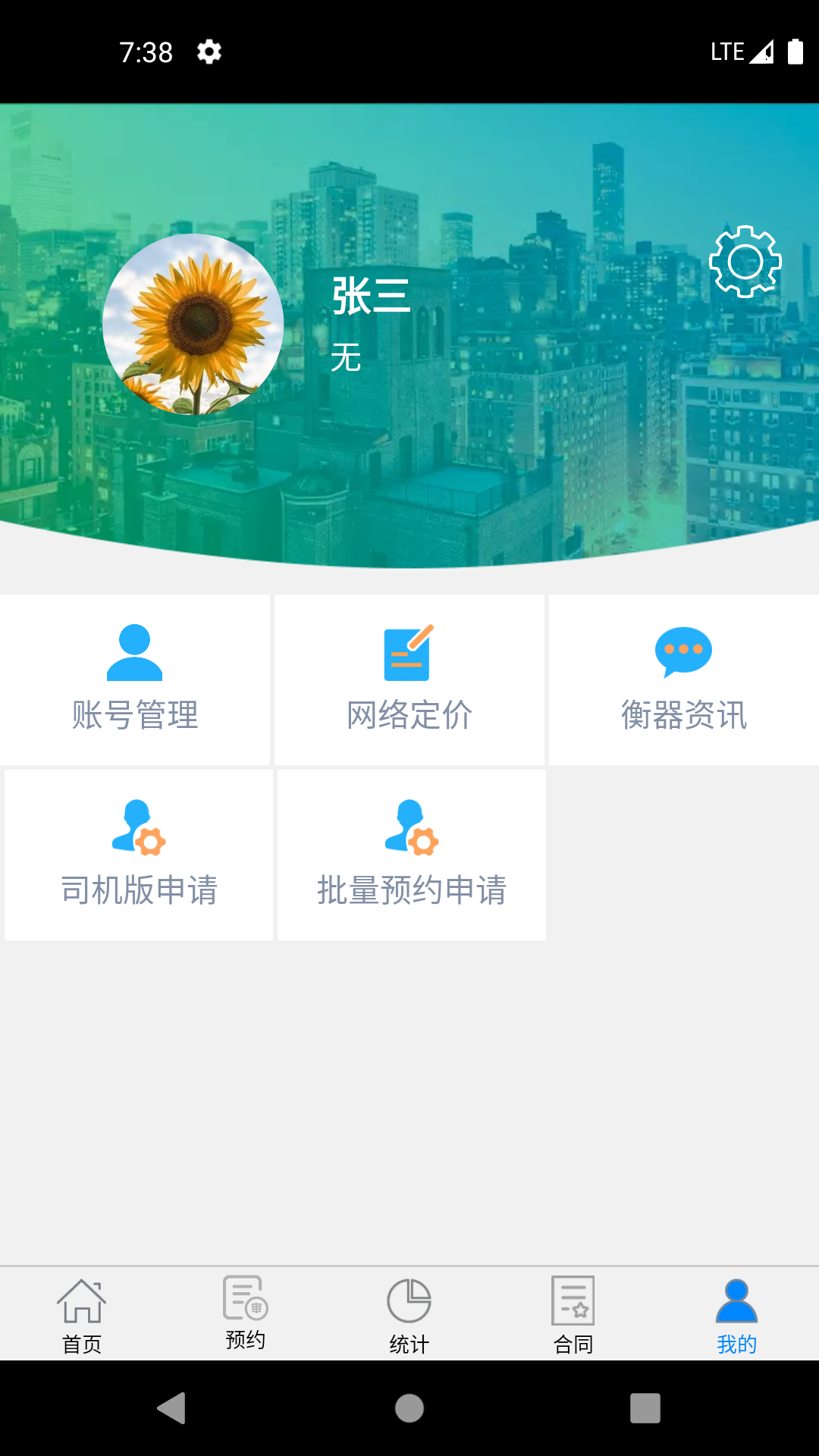Image resolution: width=819 pixels, height=1456 pixels.
Task: Tap the 无 subtitle under the name
Action: tap(346, 353)
